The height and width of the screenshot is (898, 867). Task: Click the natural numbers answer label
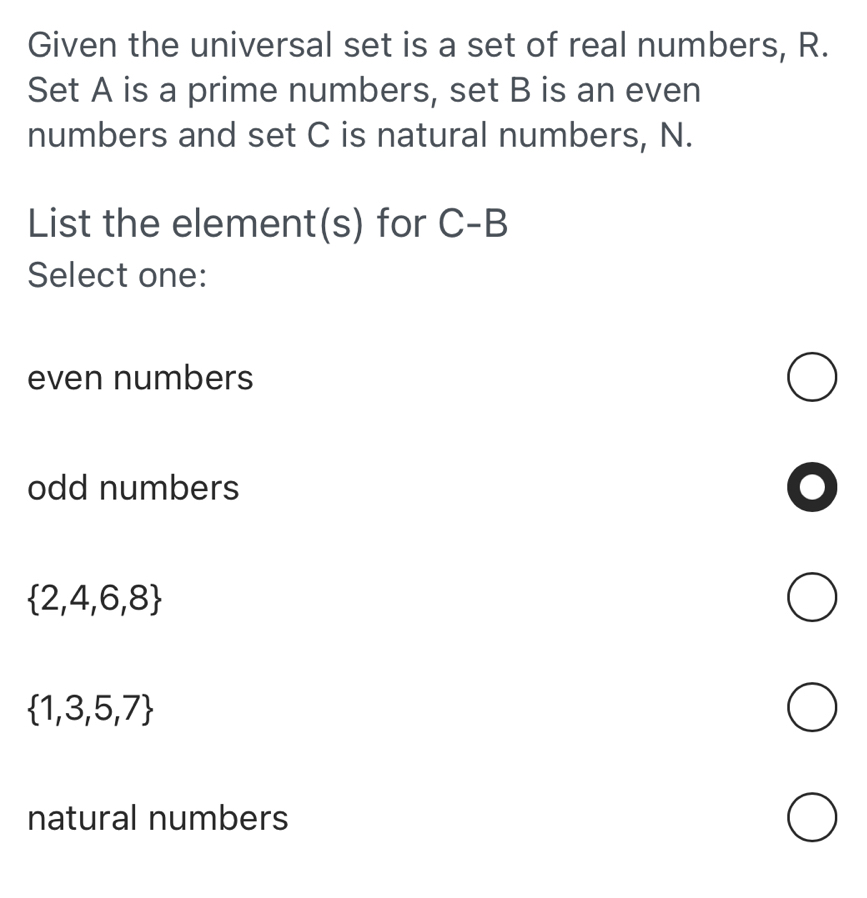(156, 818)
